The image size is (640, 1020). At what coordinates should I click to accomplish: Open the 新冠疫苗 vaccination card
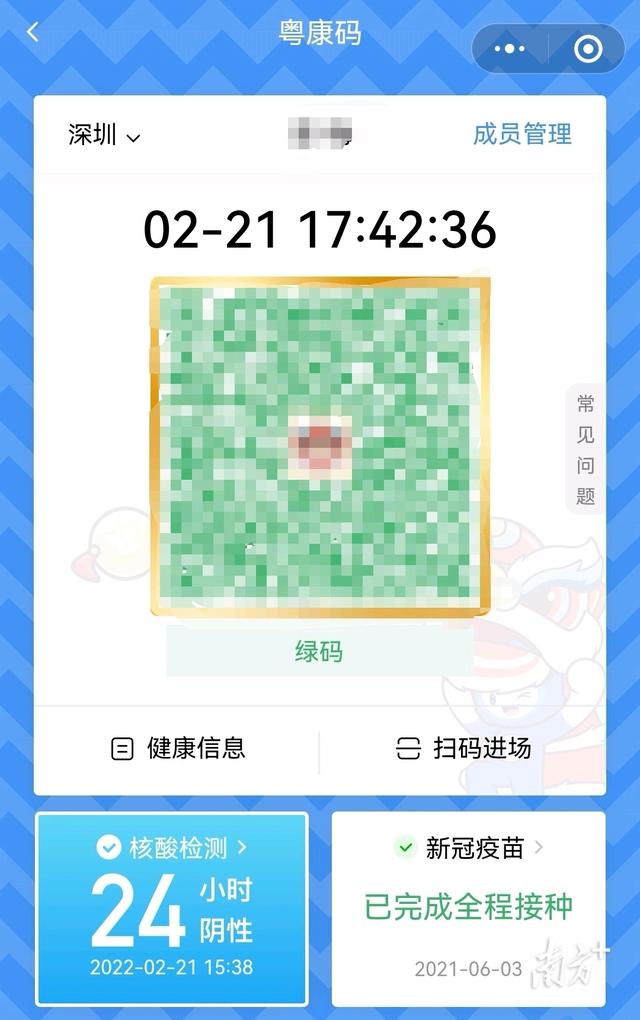468,908
